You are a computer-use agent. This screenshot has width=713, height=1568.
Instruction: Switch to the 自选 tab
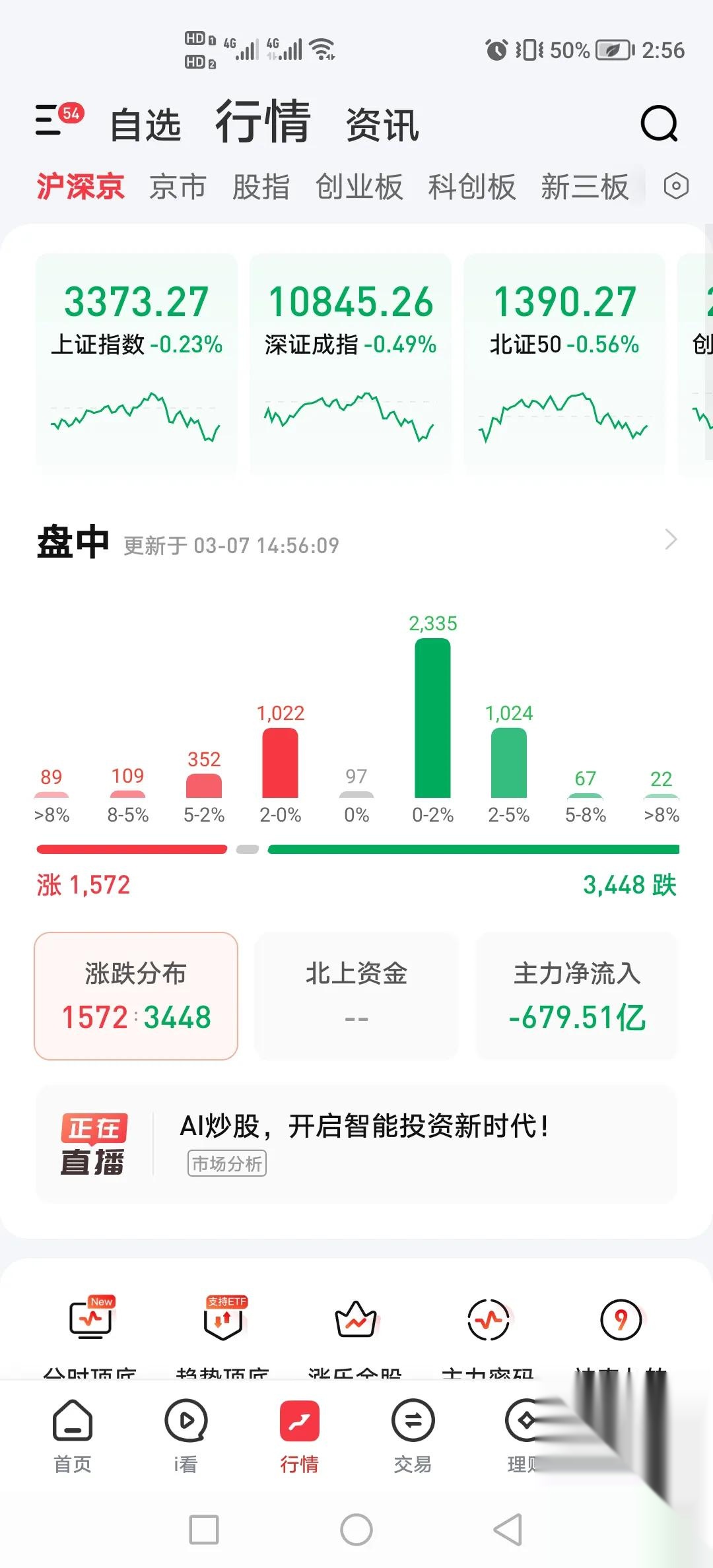(x=146, y=125)
